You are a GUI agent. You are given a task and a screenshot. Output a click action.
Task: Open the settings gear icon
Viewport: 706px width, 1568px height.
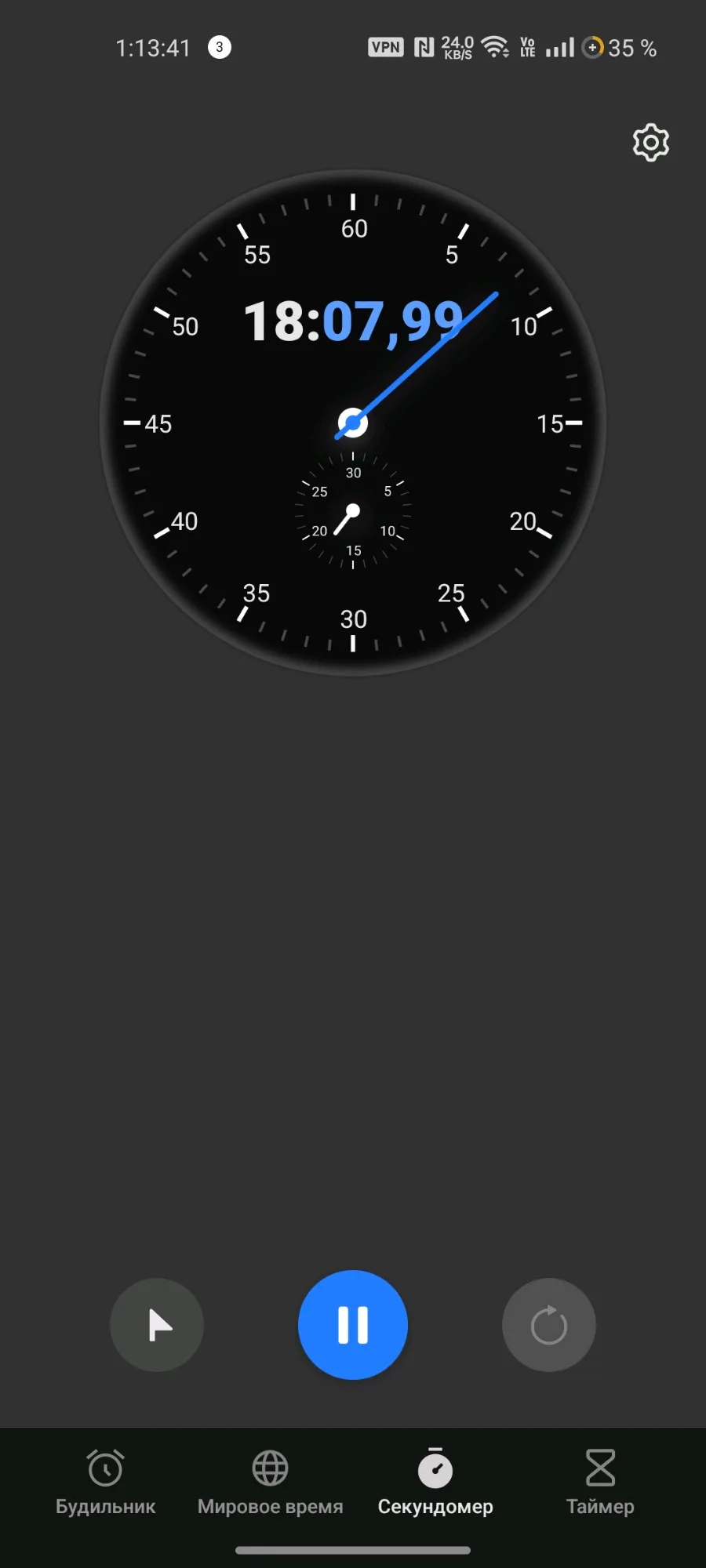[x=650, y=143]
